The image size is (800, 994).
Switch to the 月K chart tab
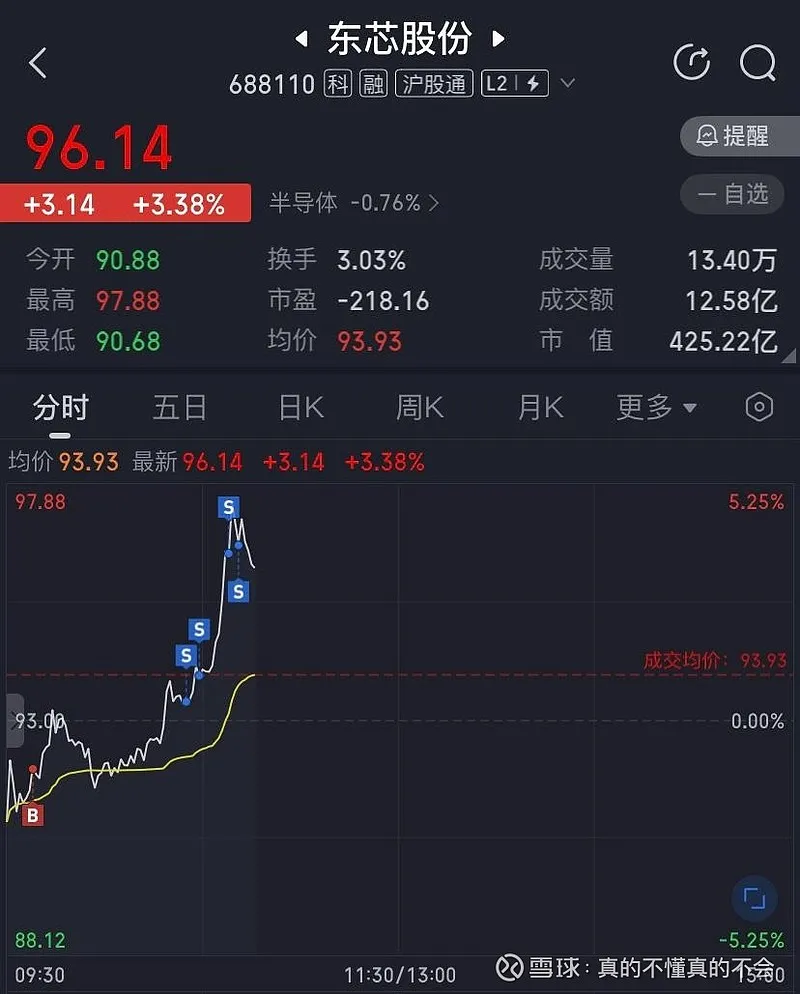tap(541, 407)
